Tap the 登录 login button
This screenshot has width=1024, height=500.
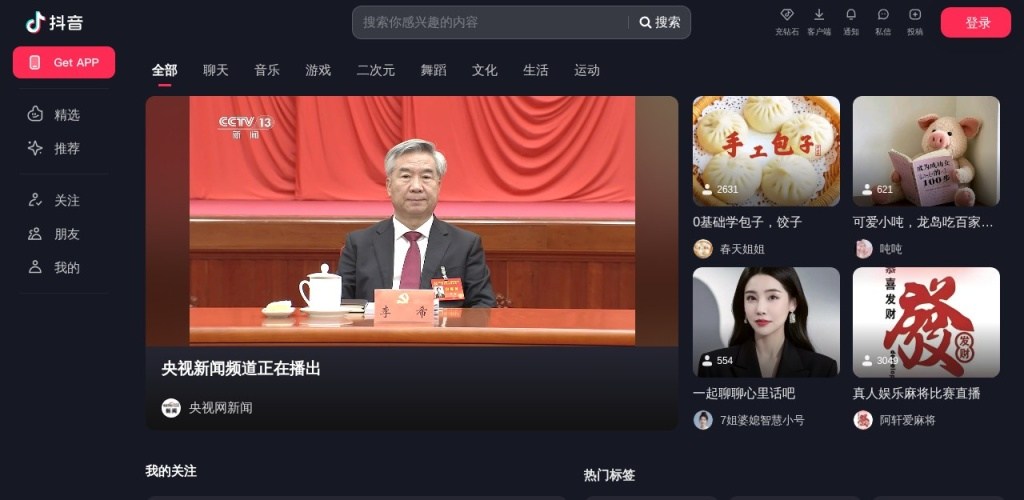[975, 22]
